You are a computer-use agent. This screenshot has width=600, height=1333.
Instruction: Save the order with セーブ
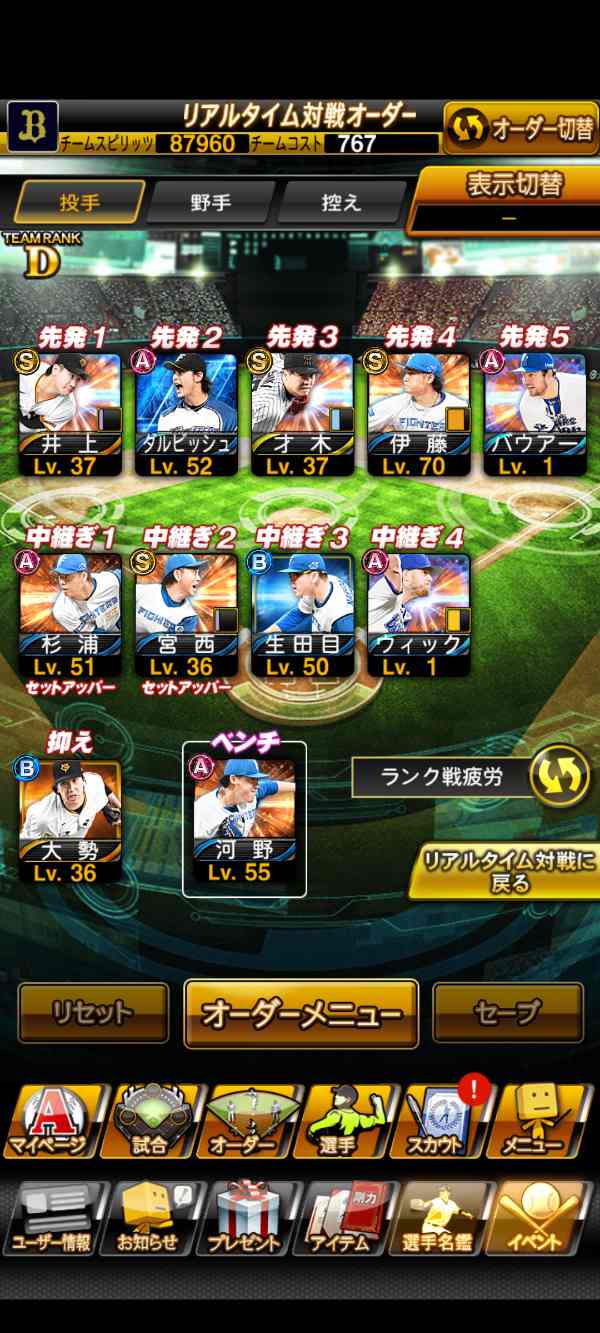tap(507, 1012)
